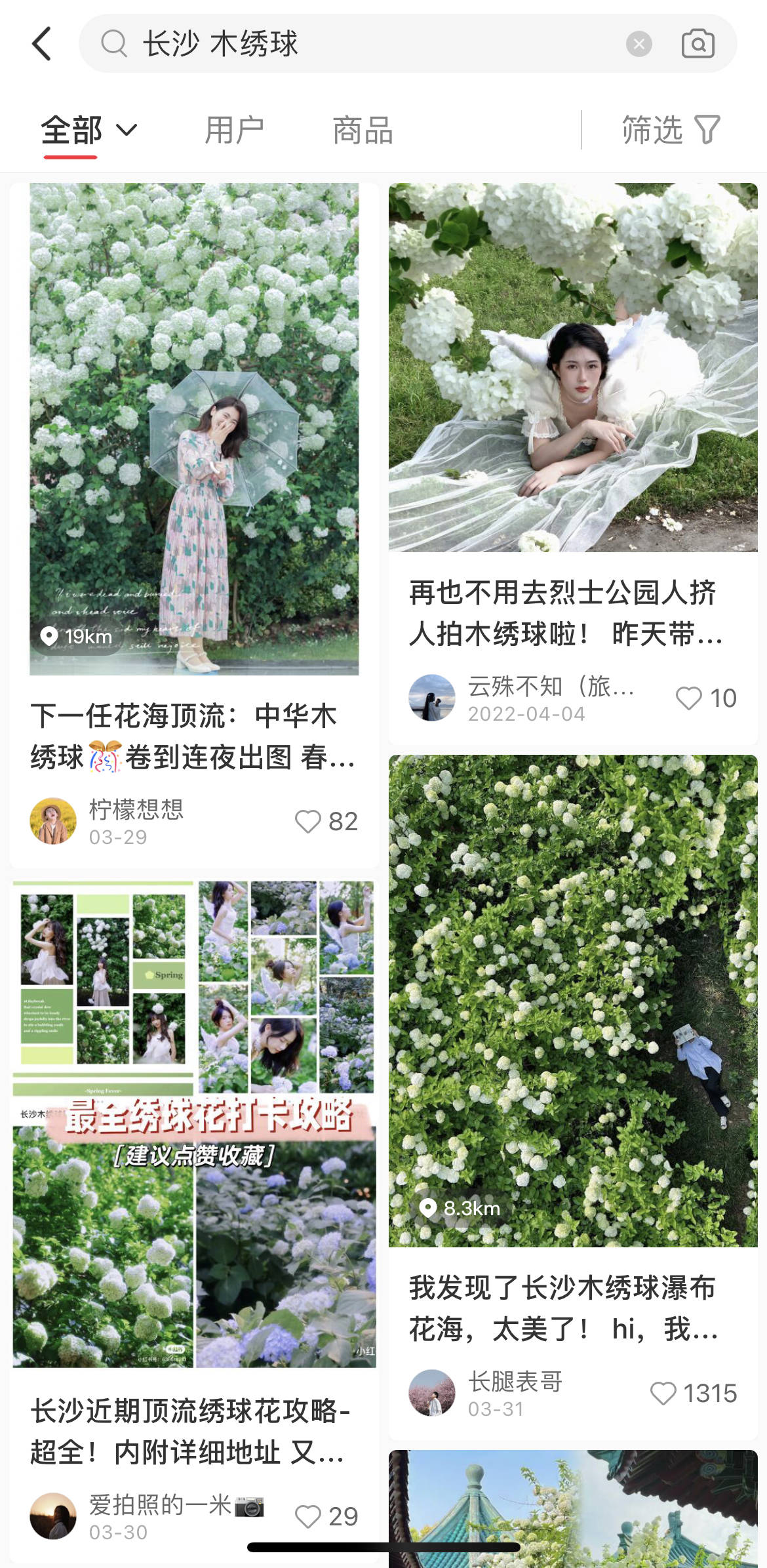View 长腿表哥's profile avatar
Screen dimensions: 767x1568
431,1393
